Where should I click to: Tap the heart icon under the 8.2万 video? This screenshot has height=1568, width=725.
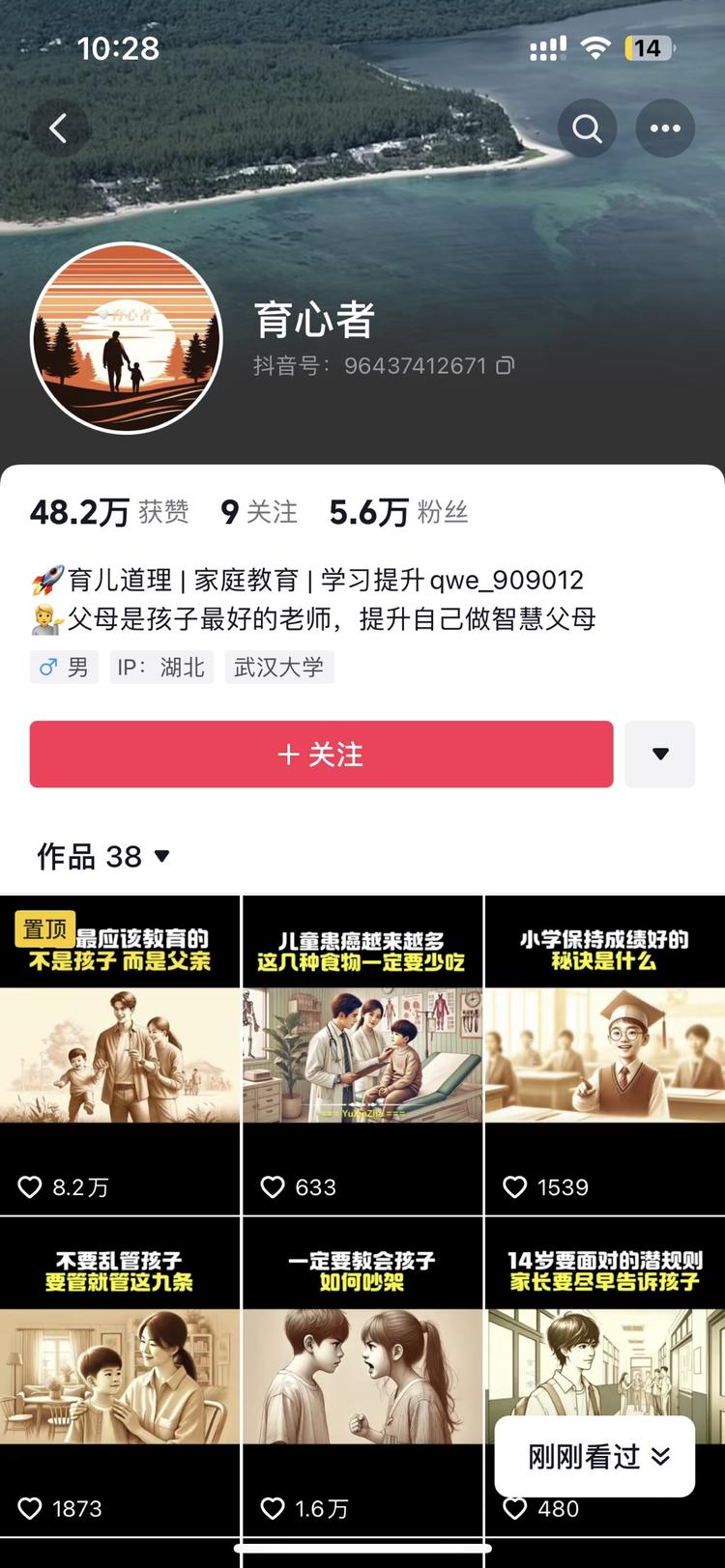pyautogui.click(x=30, y=1186)
